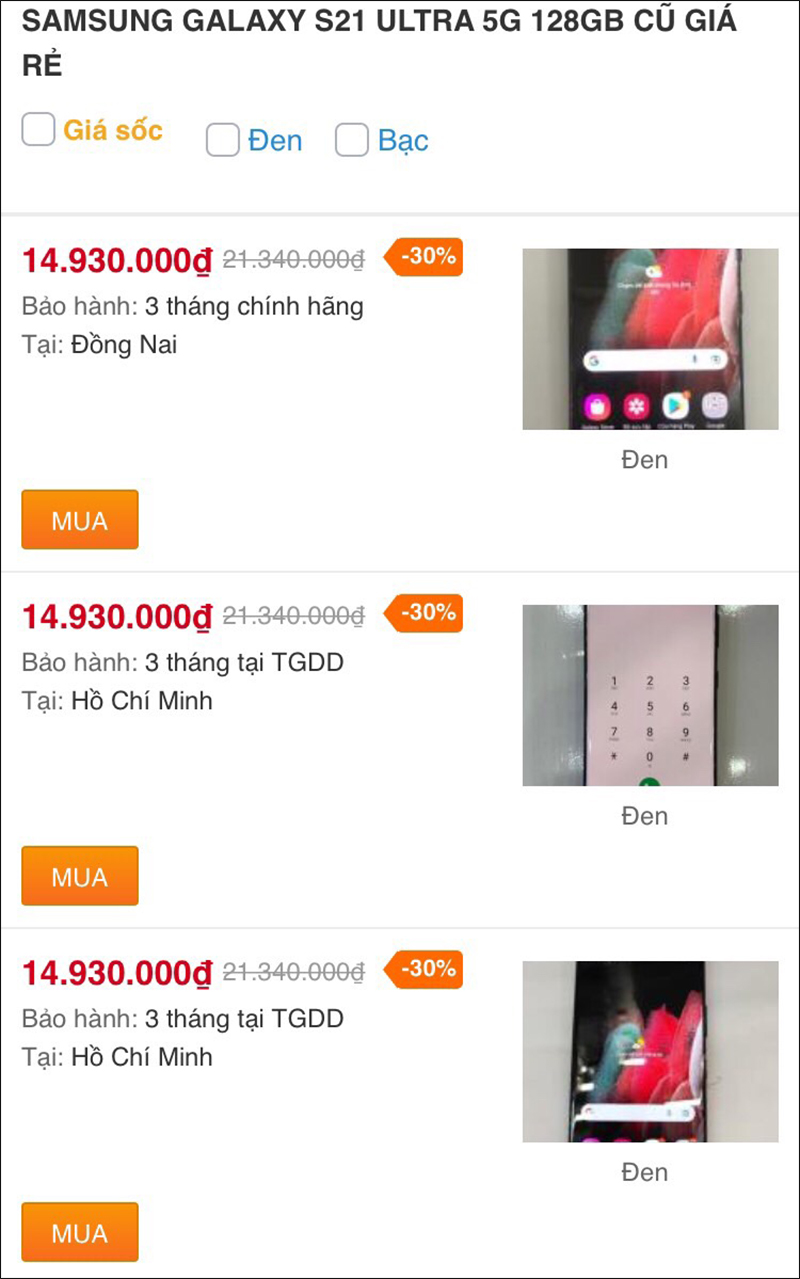
Task: Tick the Đen color filter
Action: (x=223, y=141)
